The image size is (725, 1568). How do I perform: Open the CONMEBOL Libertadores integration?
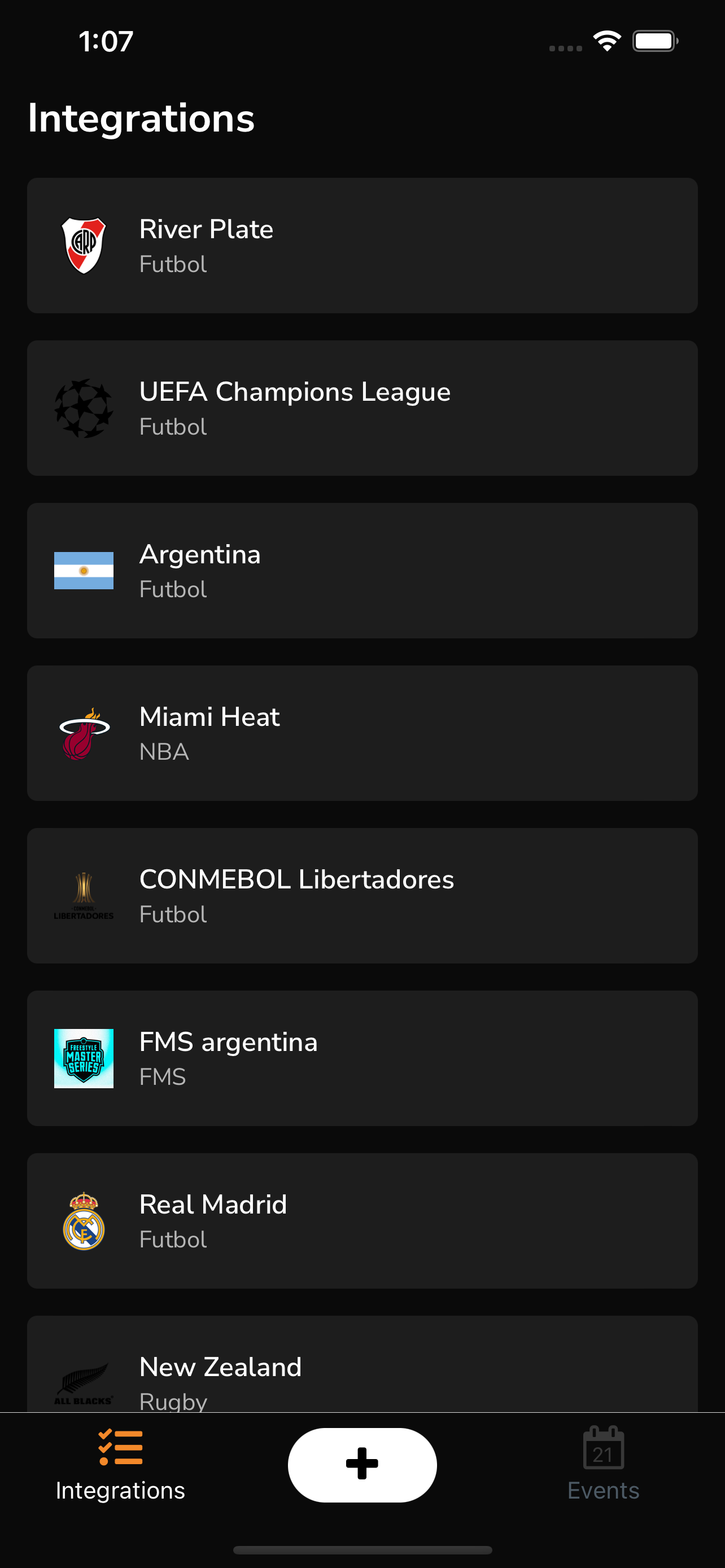[362, 895]
